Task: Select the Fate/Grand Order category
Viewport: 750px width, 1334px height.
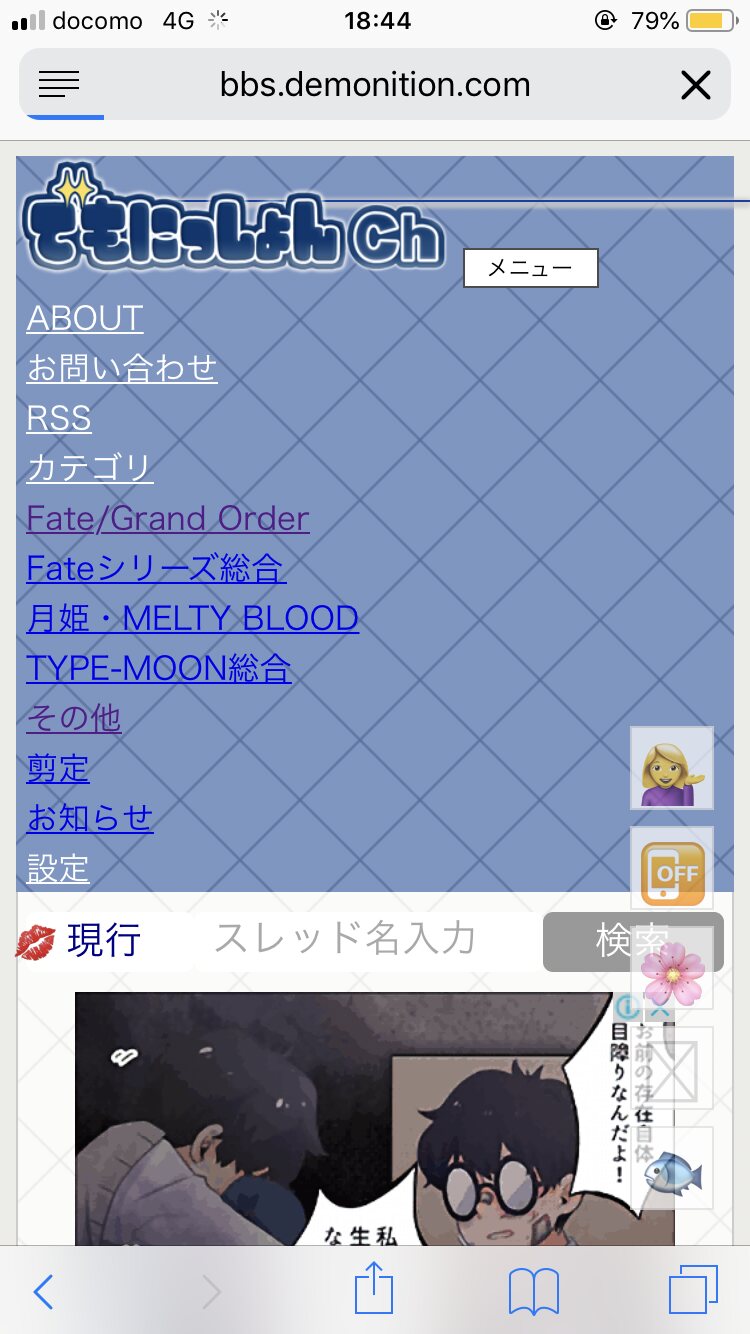Action: click(x=168, y=518)
